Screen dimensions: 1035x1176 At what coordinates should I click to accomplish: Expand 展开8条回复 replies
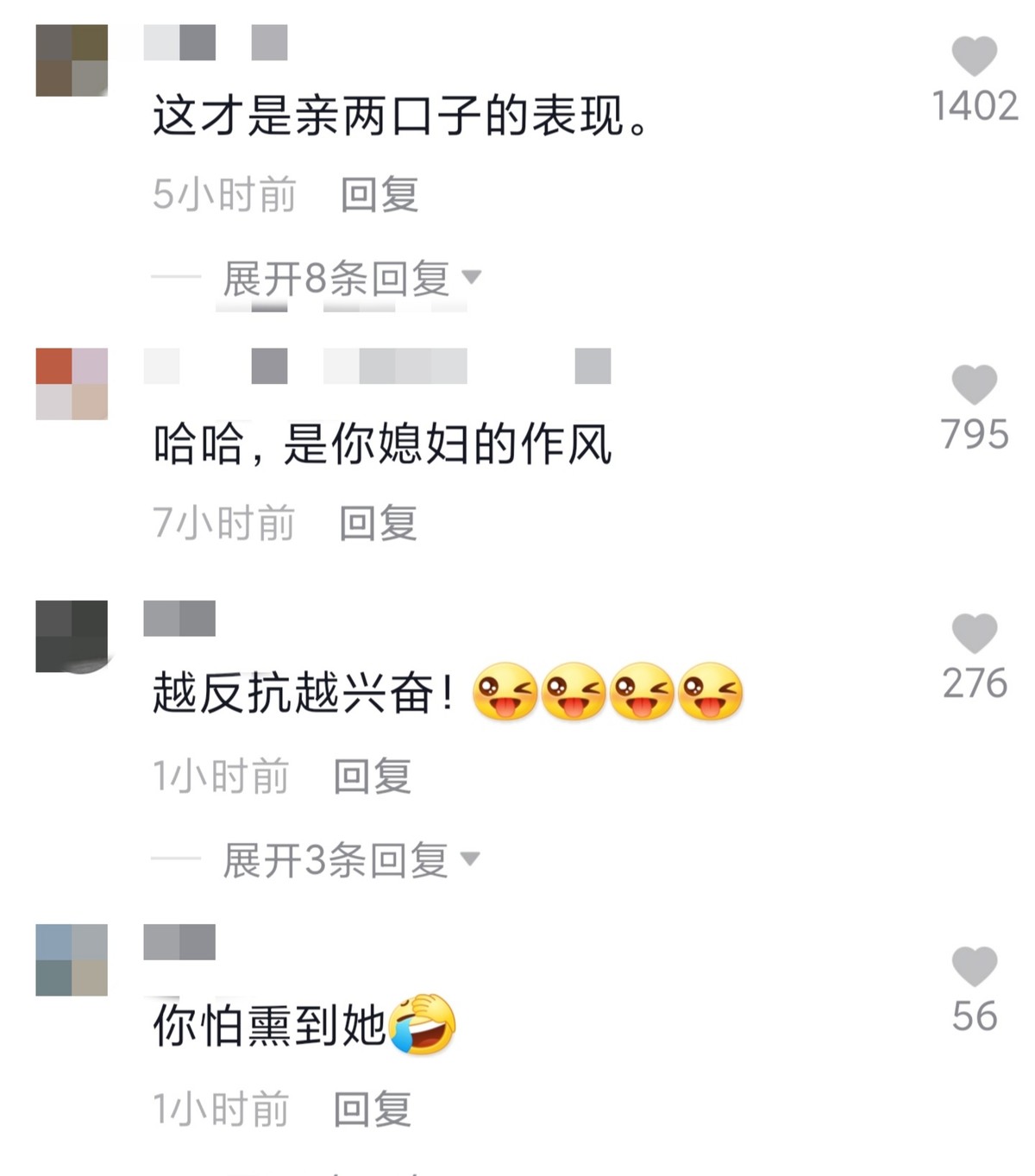click(350, 278)
